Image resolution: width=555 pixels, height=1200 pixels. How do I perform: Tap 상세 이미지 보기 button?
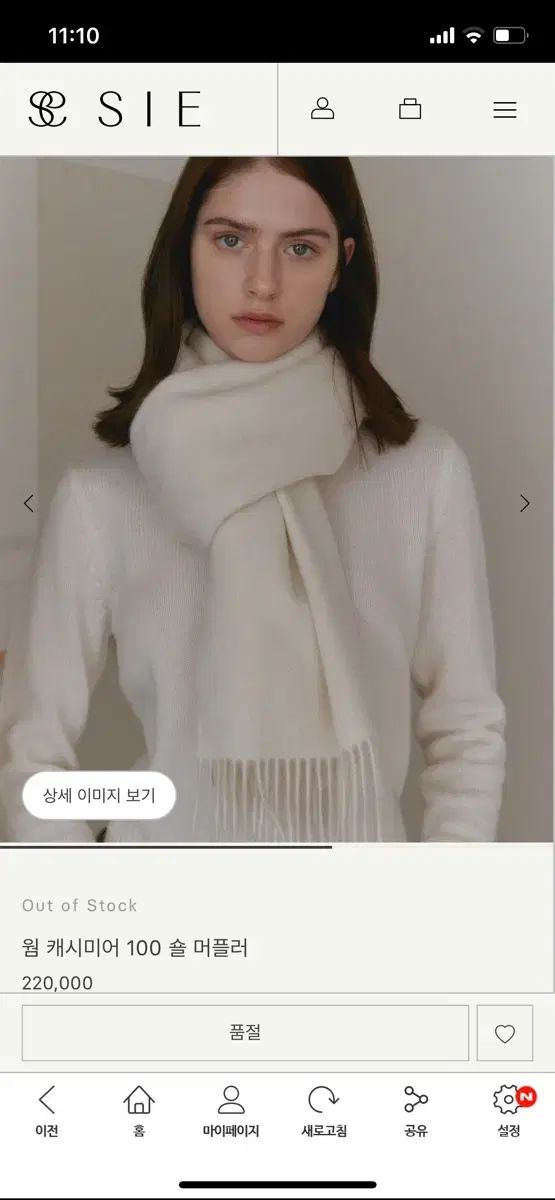tap(99, 796)
